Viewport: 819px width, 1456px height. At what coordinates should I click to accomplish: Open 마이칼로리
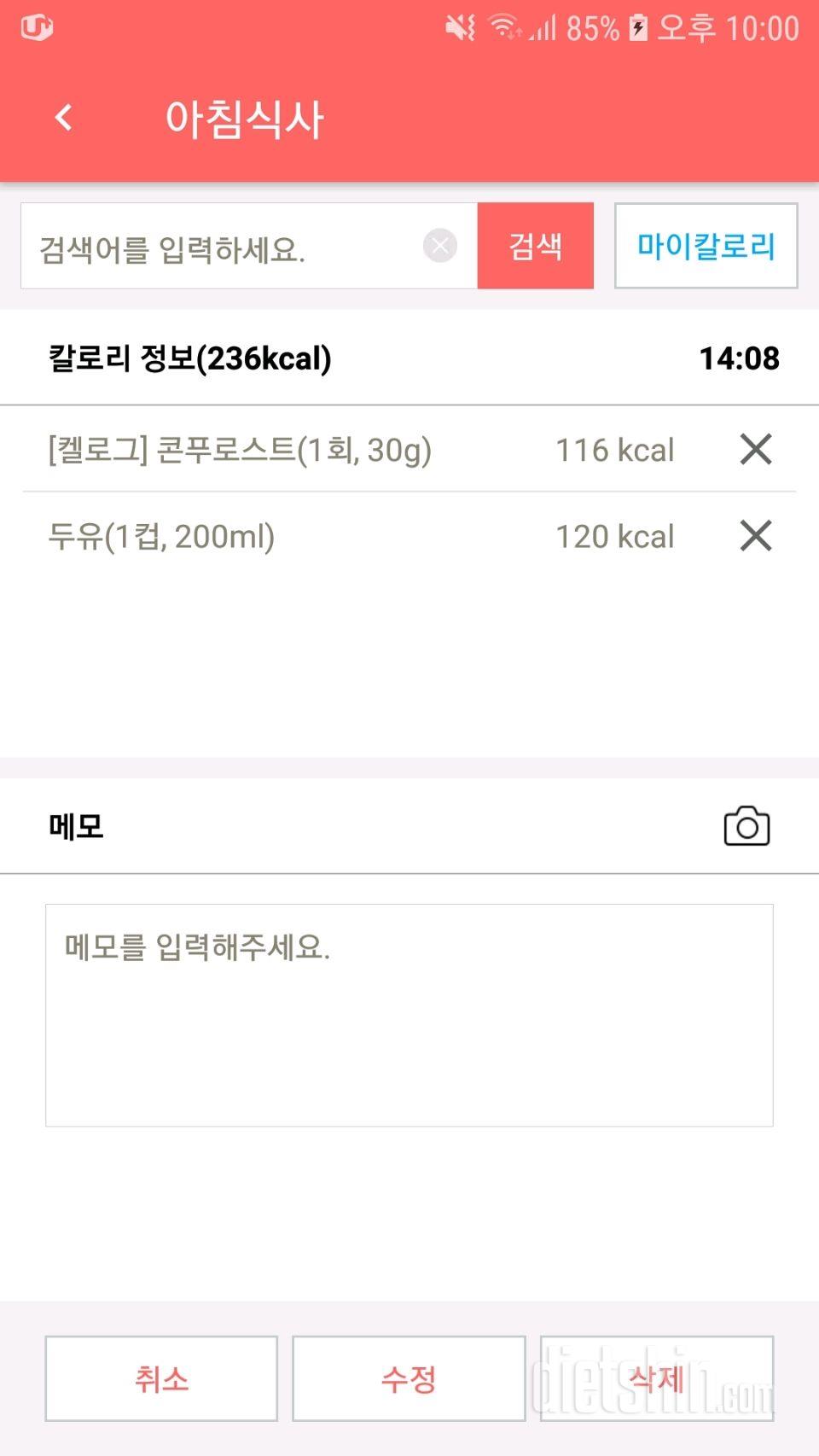point(706,246)
